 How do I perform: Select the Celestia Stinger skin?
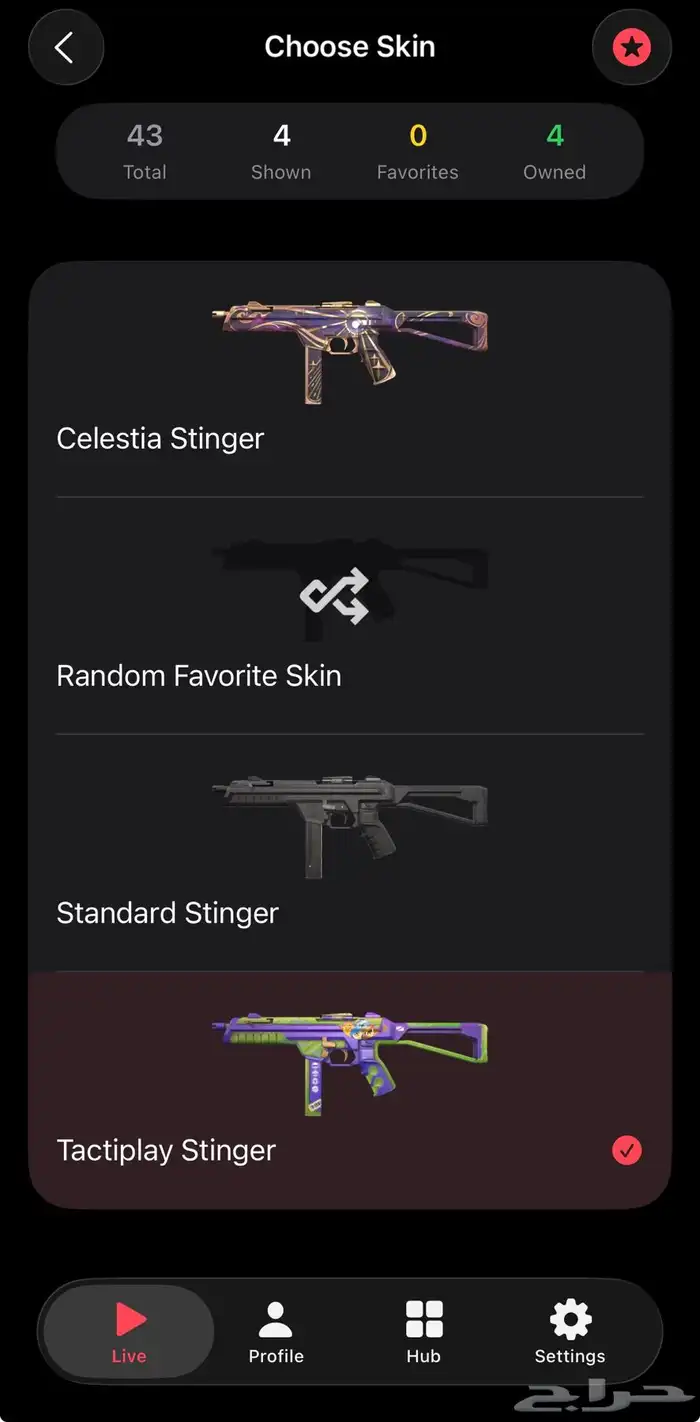coord(350,379)
